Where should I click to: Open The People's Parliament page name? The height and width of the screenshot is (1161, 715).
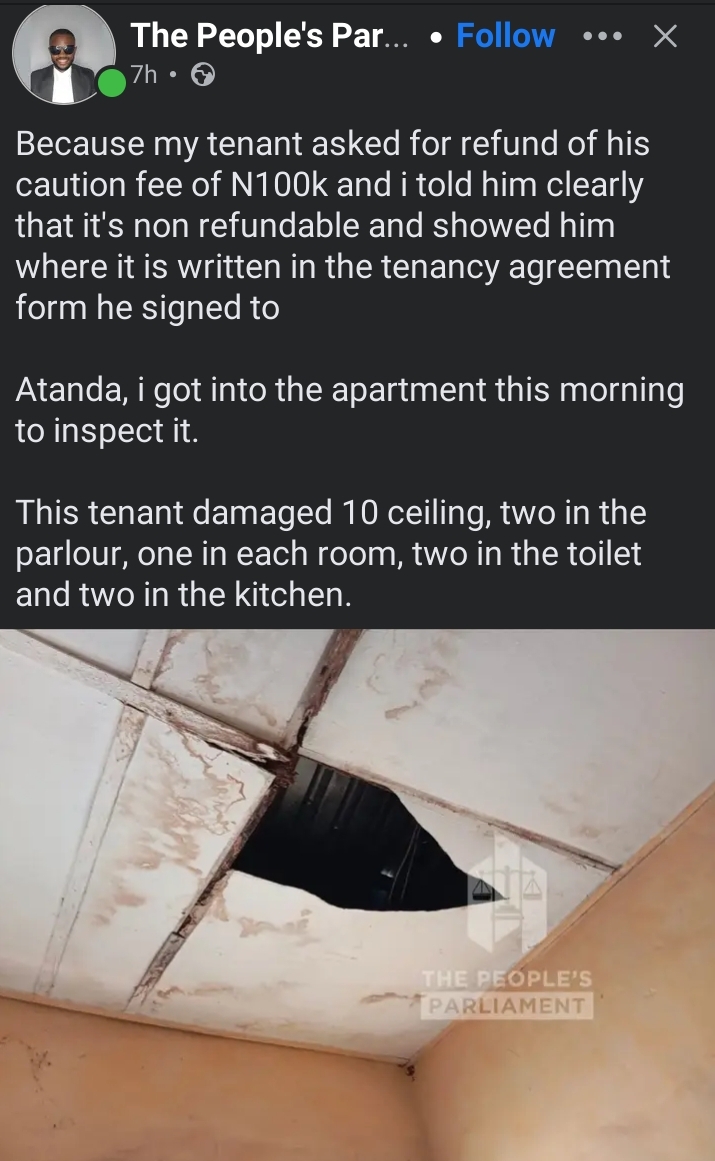click(x=269, y=36)
